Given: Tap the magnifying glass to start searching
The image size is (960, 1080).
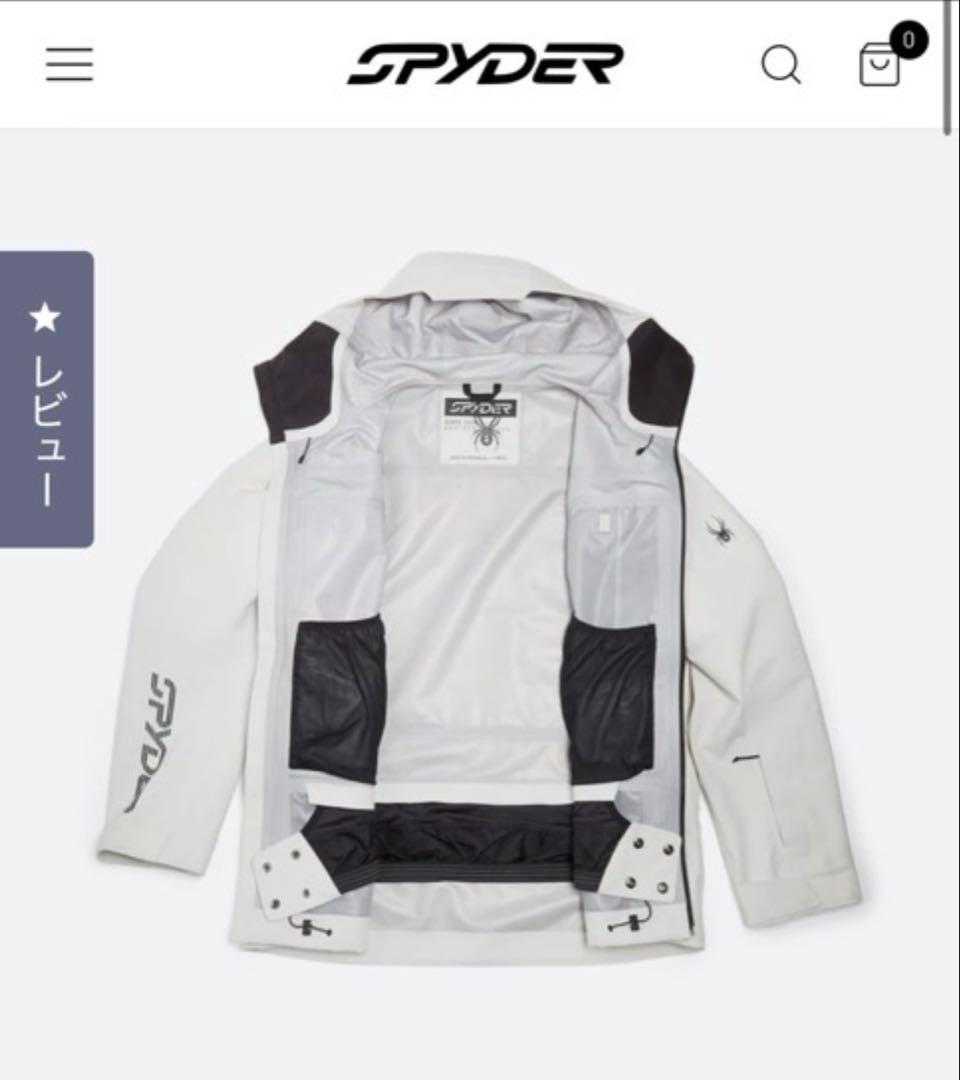Looking at the screenshot, I should click(783, 64).
